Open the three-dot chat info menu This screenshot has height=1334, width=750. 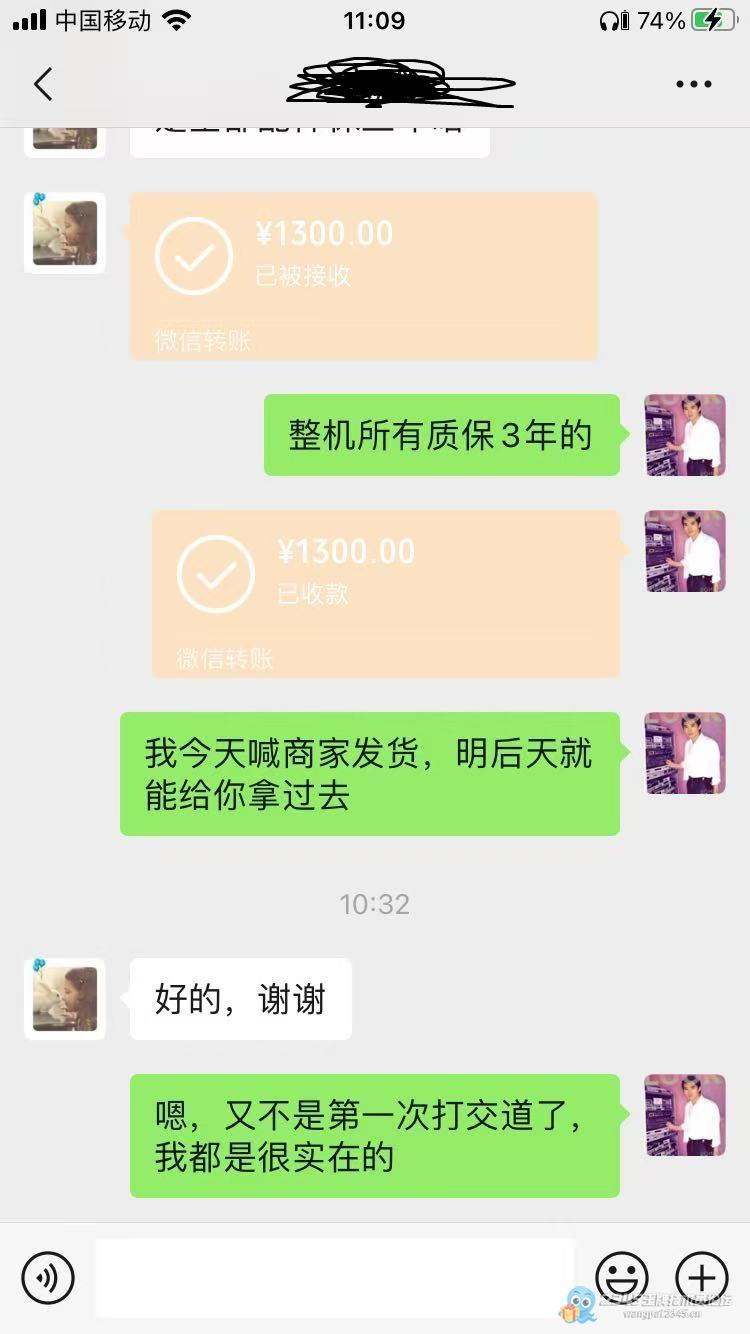pos(693,84)
